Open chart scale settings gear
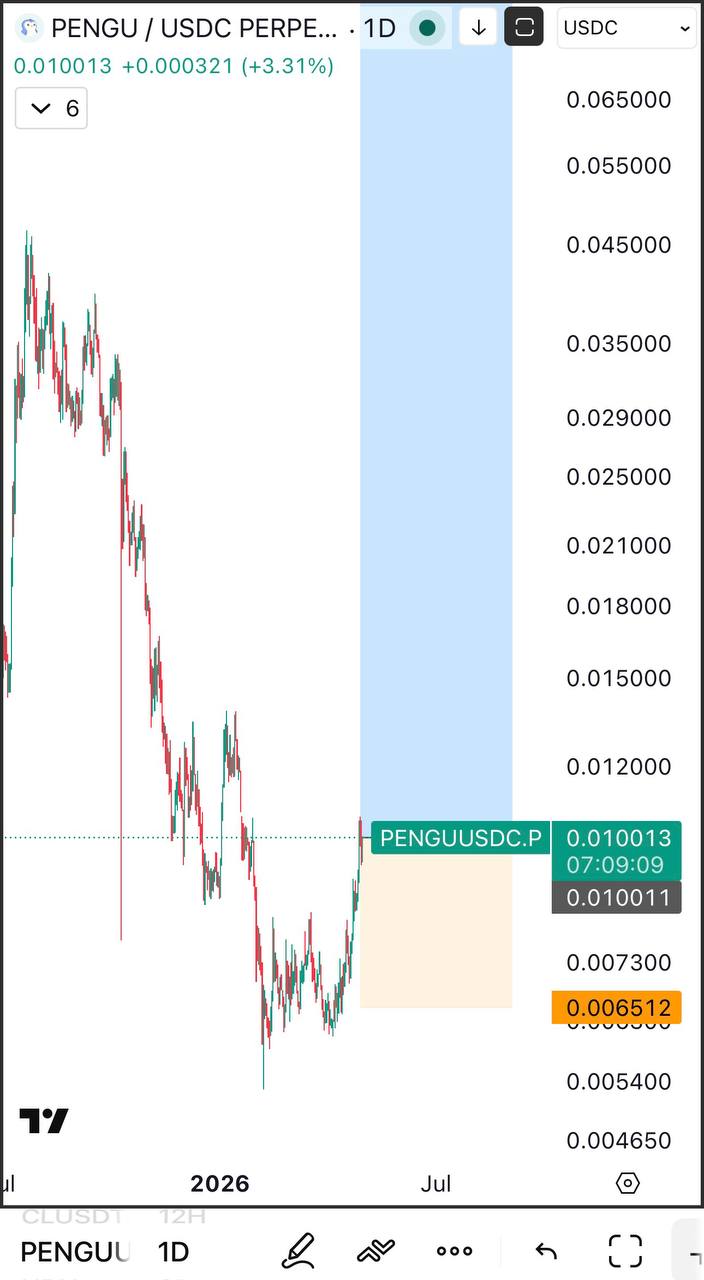This screenshot has height=1280, width=704. 627,1183
